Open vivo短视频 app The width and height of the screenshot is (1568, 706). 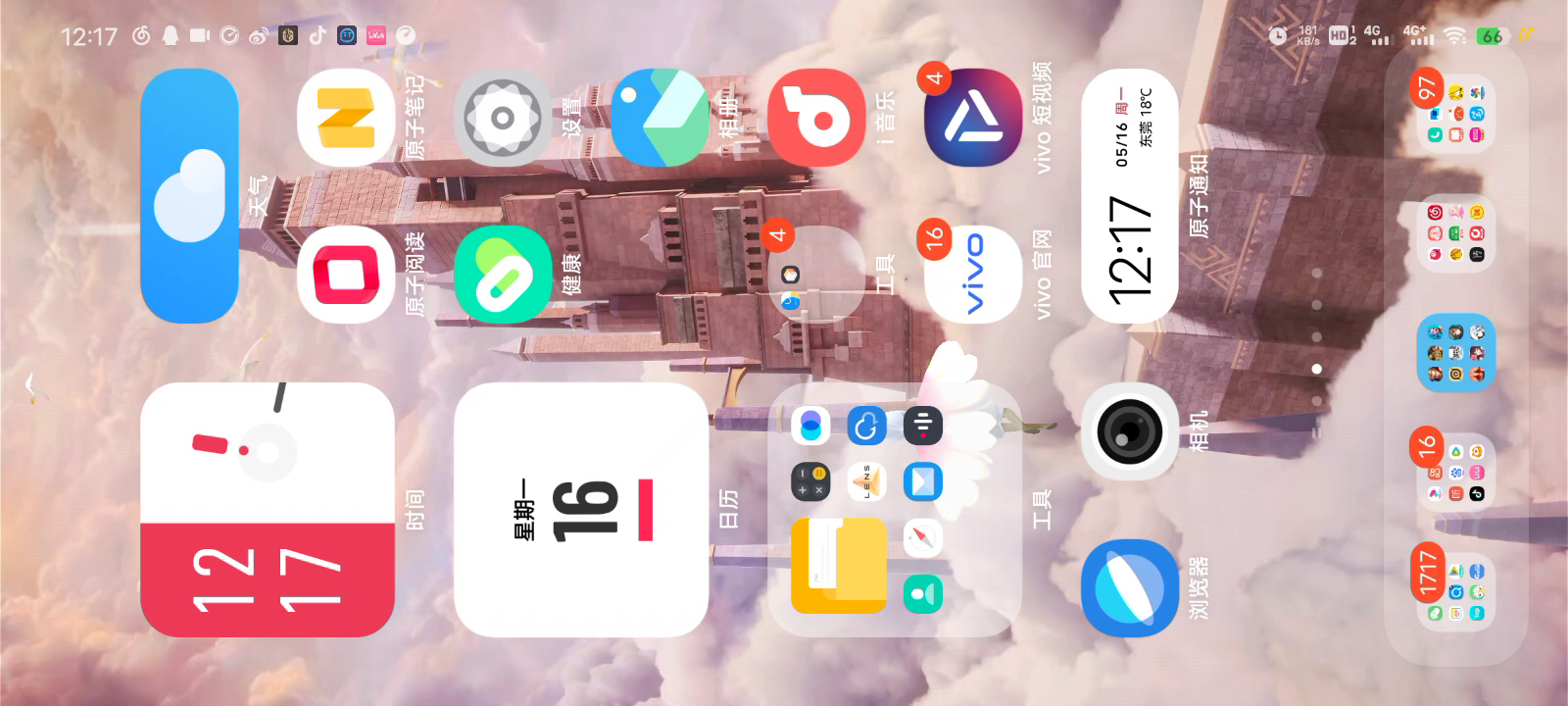tap(973, 118)
